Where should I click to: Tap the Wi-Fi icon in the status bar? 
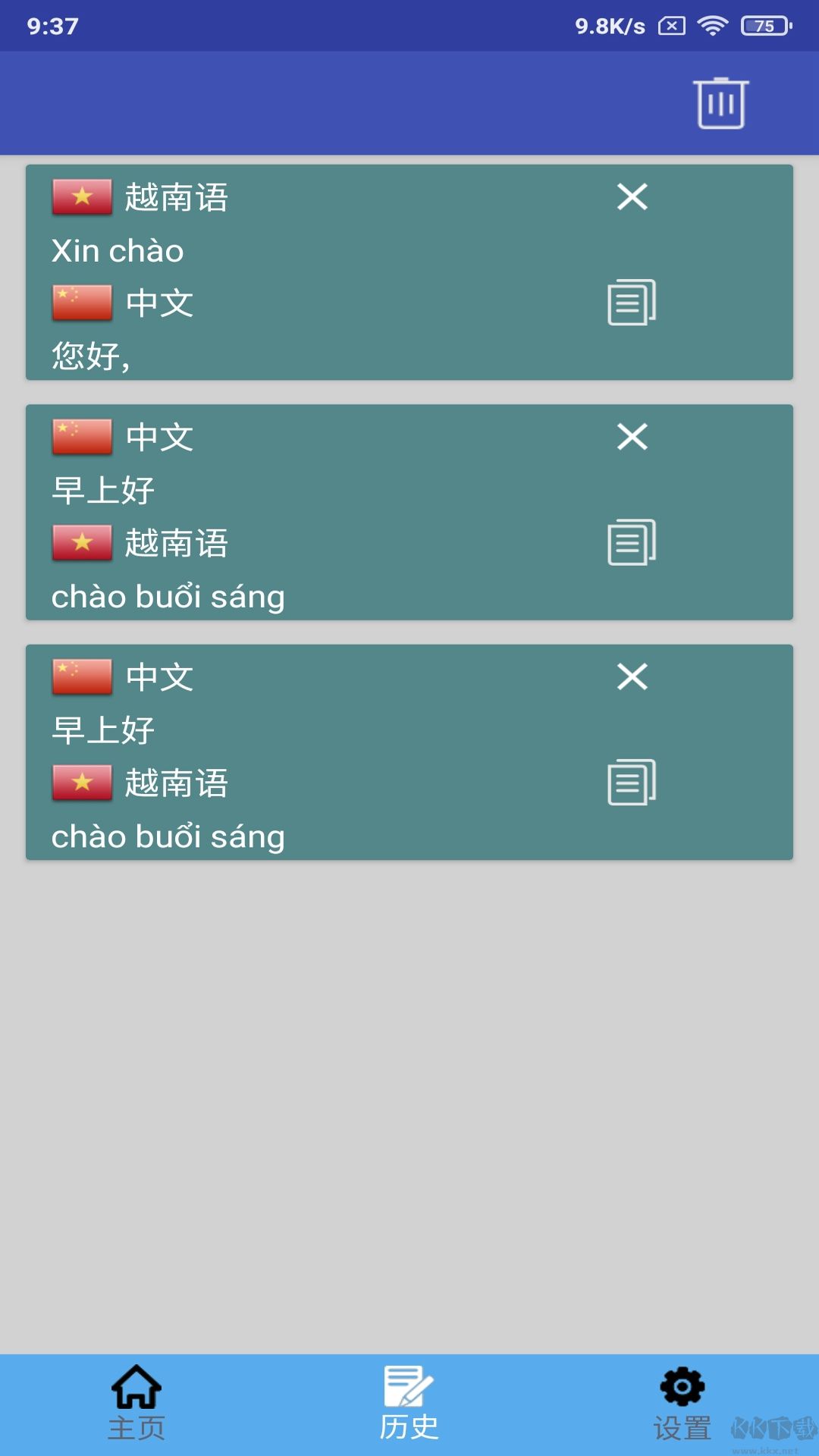(711, 25)
